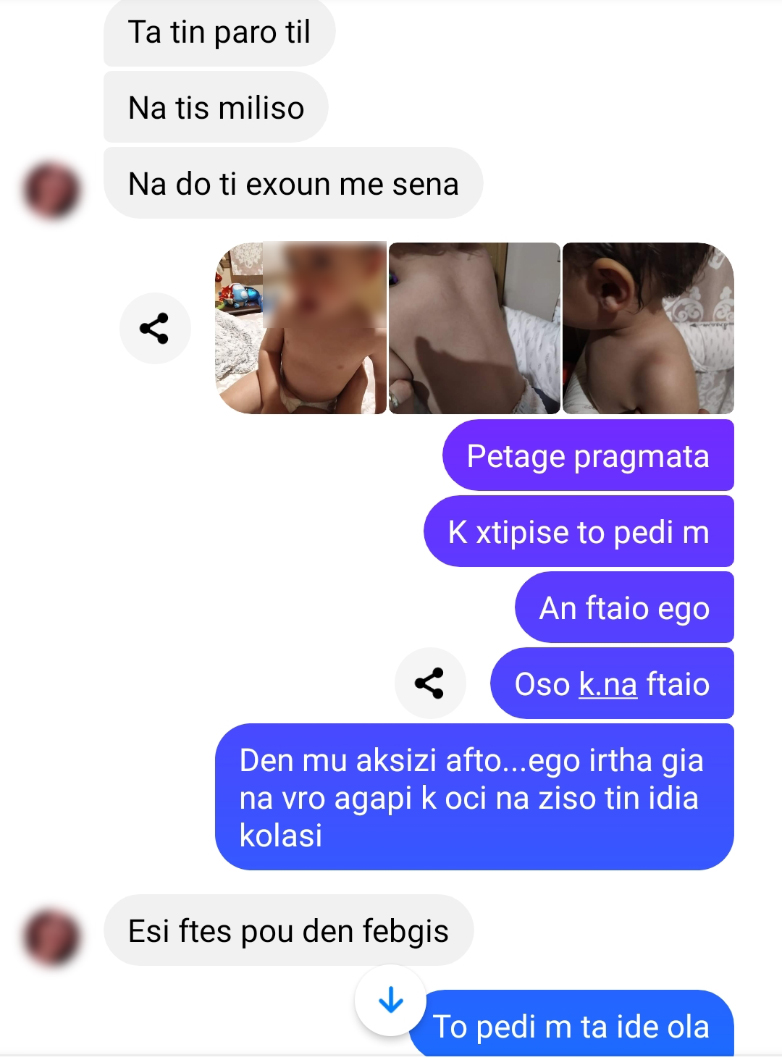Share the three-photo message
This screenshot has height=1060, width=782.
(153, 328)
